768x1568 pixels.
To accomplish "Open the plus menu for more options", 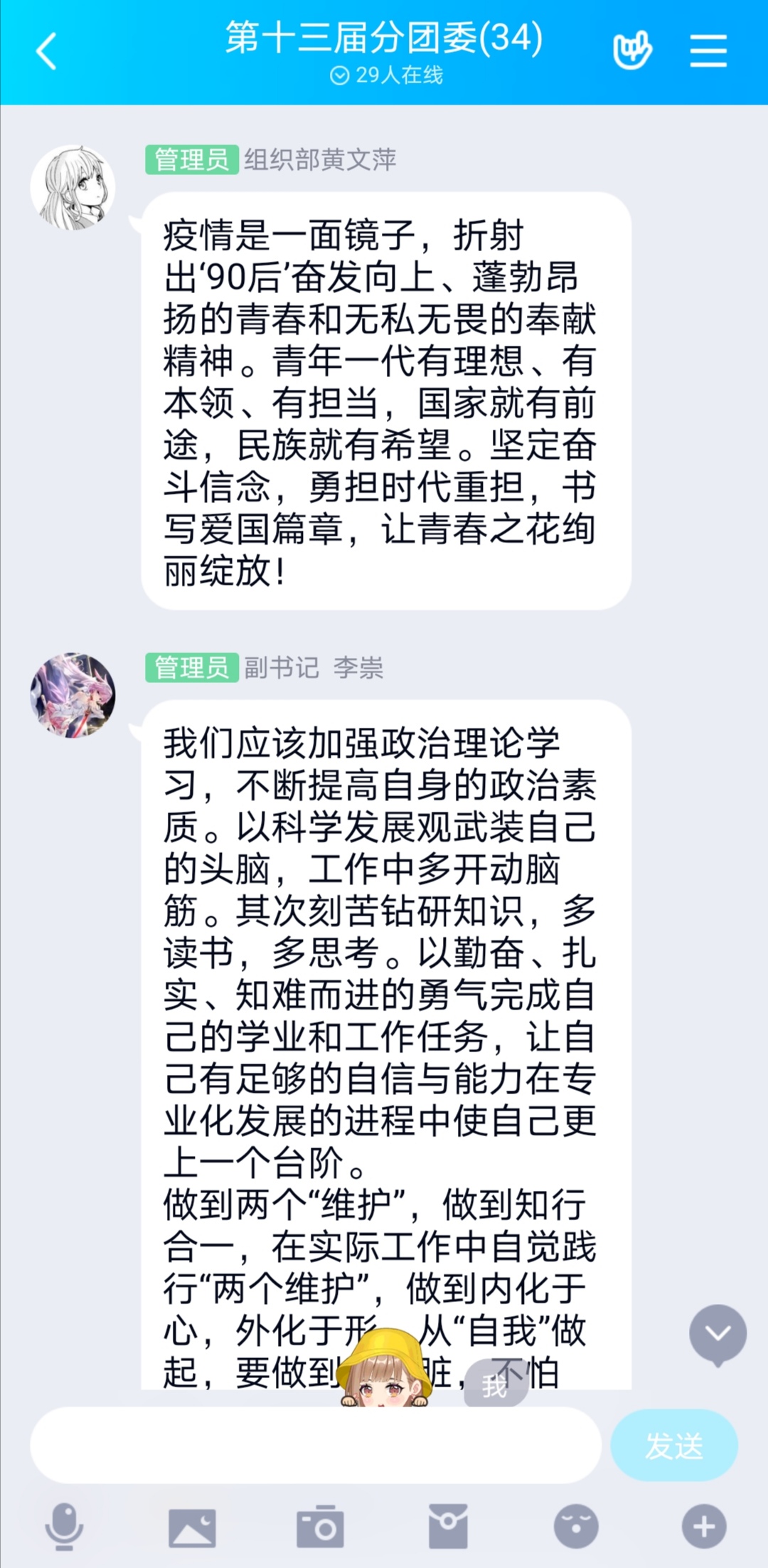I will coord(704,1527).
